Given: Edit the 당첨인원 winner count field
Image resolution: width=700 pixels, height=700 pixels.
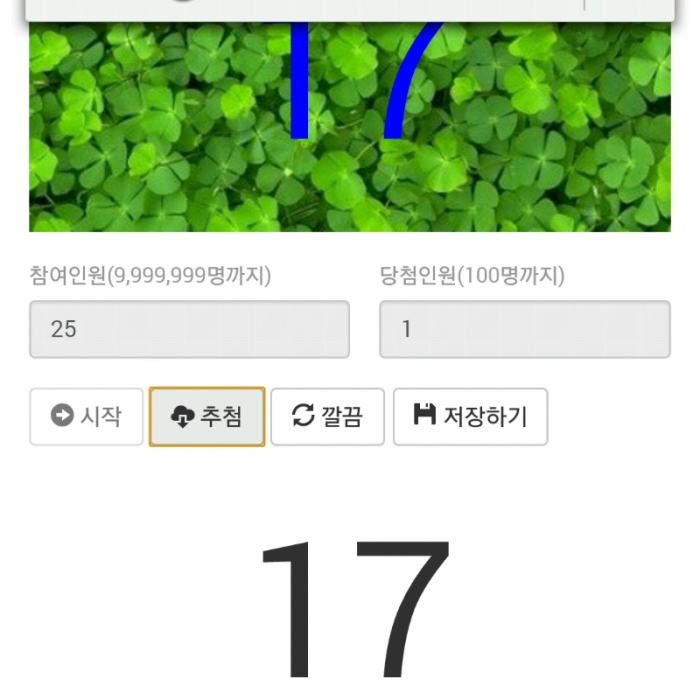Looking at the screenshot, I should click(x=524, y=329).
